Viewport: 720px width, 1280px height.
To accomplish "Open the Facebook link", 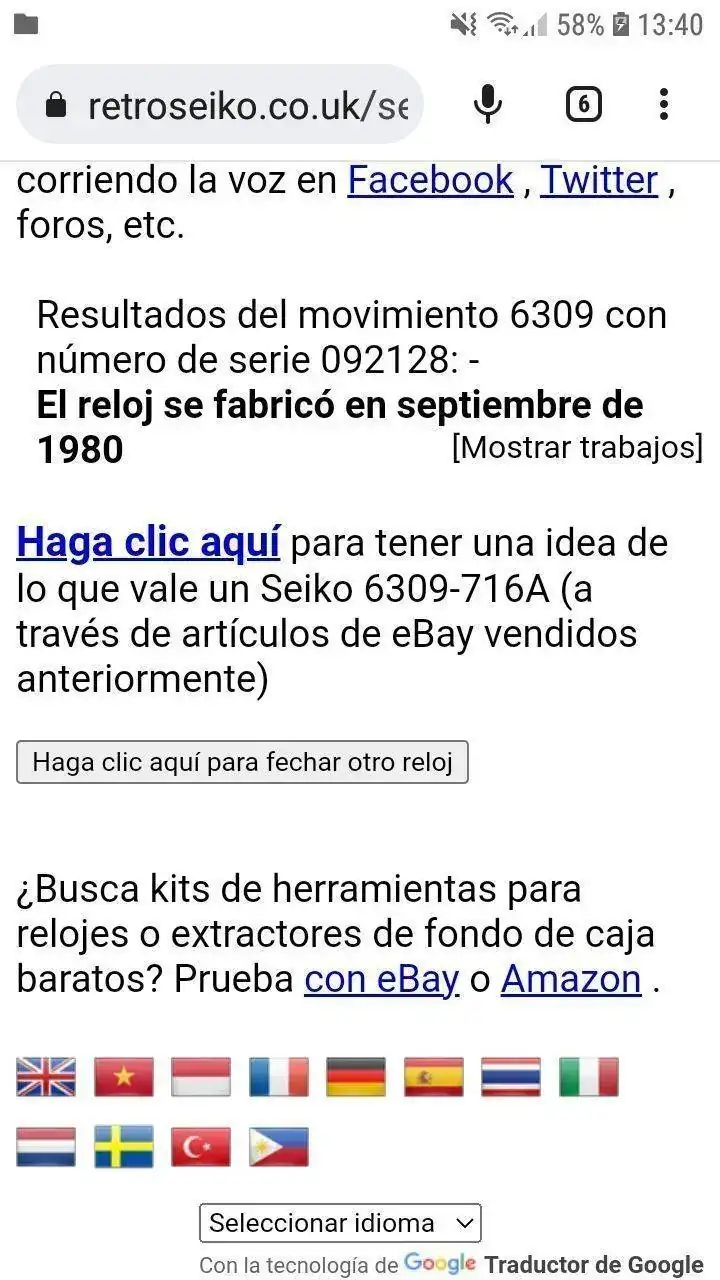I will tap(430, 180).
